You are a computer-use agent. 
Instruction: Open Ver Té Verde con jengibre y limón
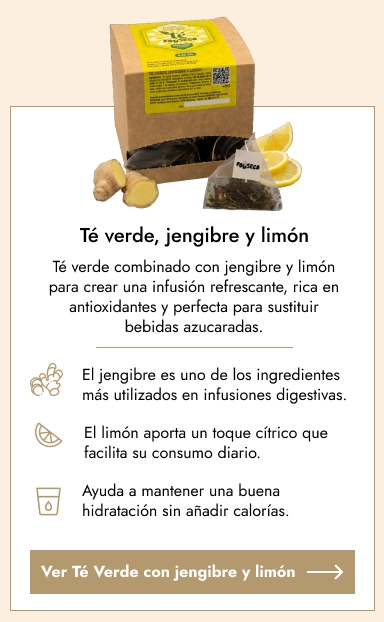coord(192,572)
